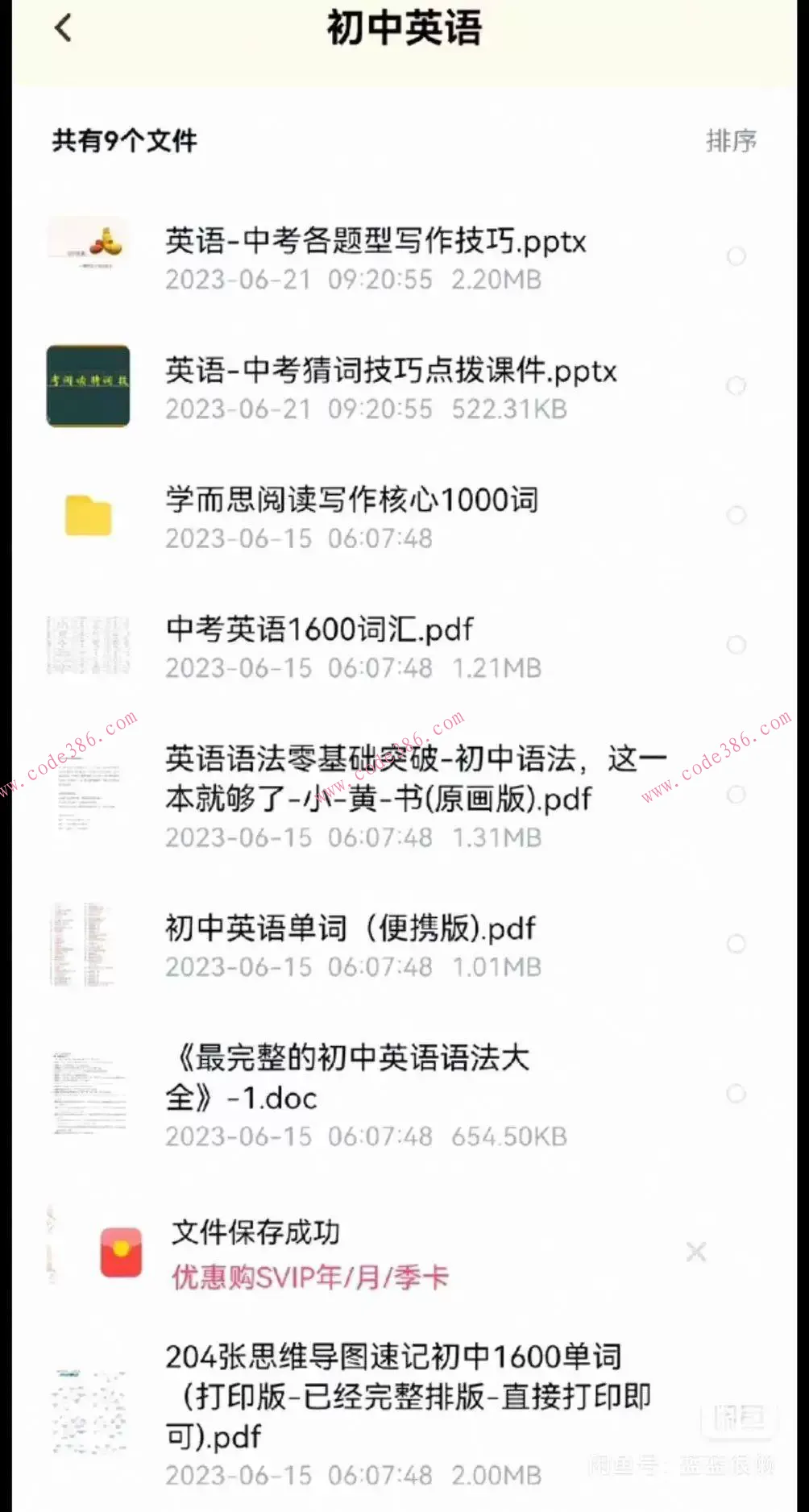Tap the 优惠购SVIP年/月/季卡 link
The image size is (809, 1512).
(x=311, y=1279)
